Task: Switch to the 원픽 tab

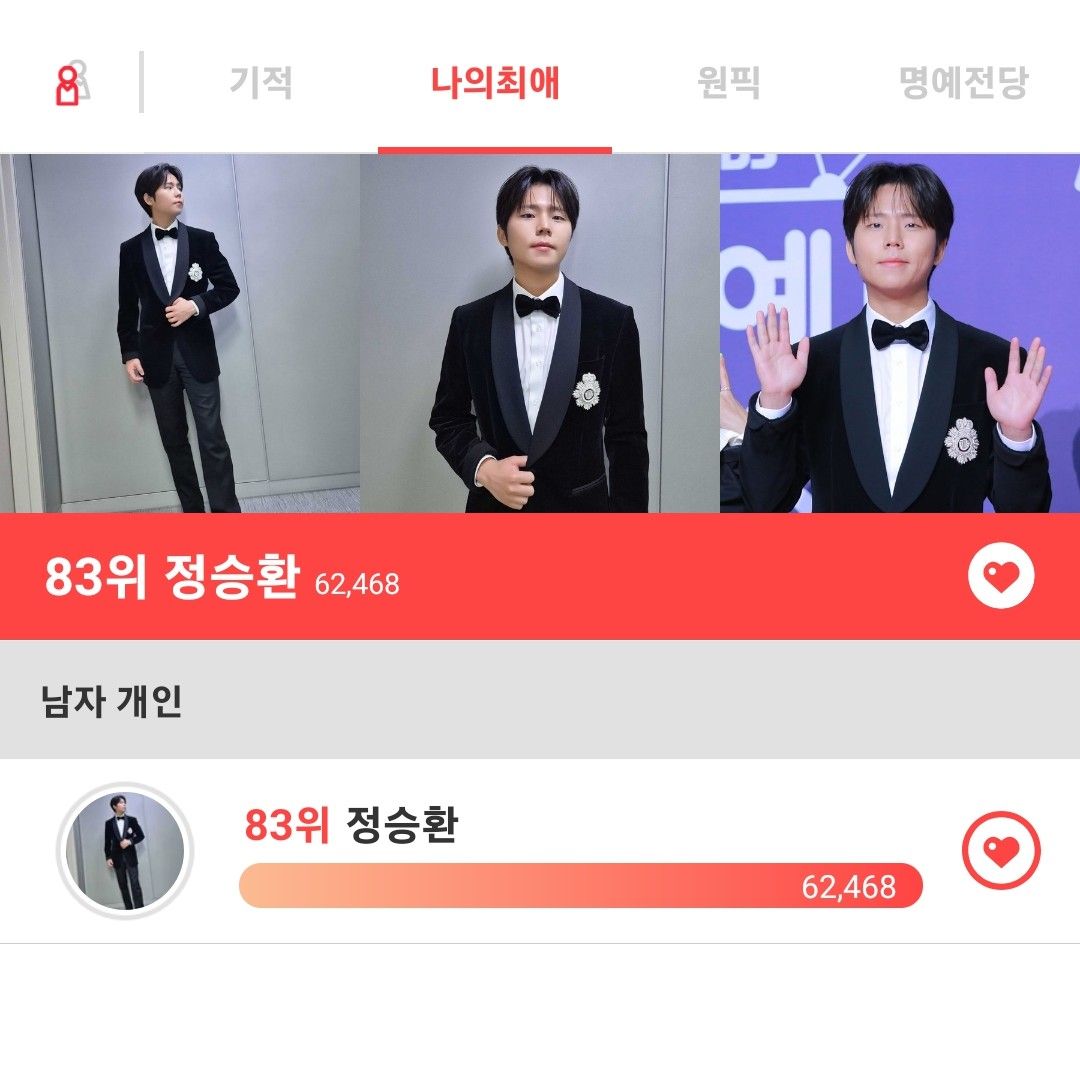Action: [x=728, y=82]
